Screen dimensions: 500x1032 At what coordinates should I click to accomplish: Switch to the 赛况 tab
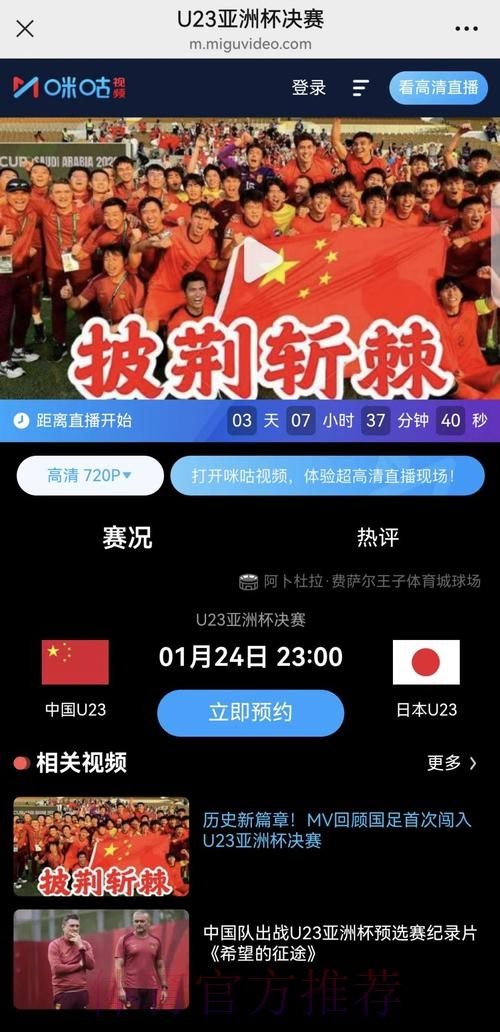(x=126, y=538)
